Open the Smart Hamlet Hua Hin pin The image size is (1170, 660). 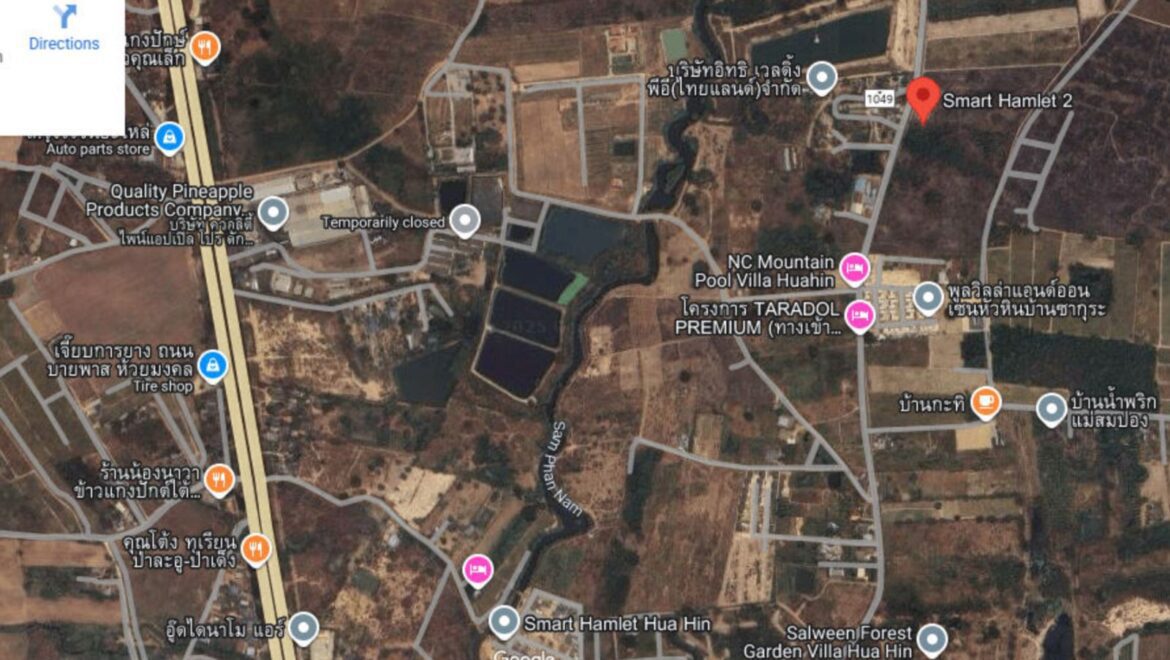point(504,622)
